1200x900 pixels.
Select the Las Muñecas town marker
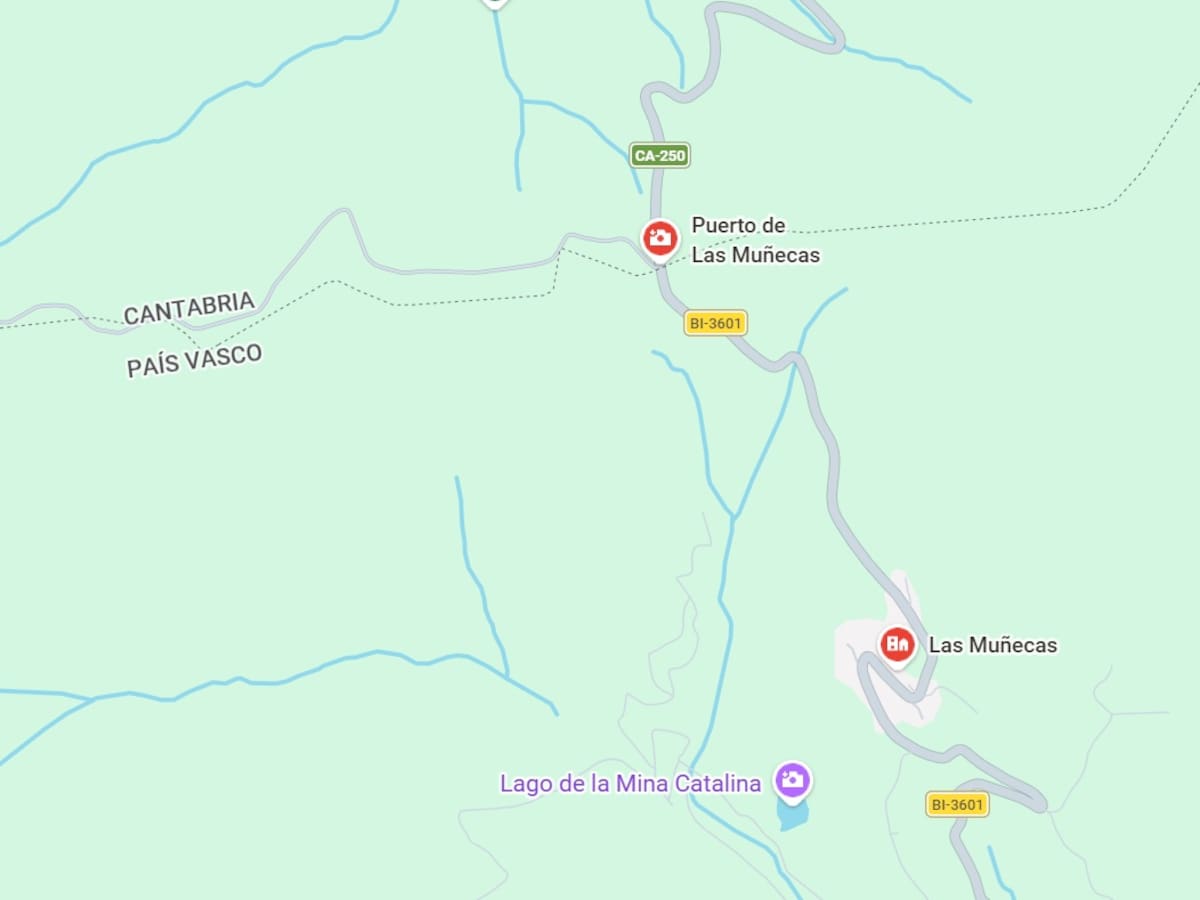coord(897,644)
